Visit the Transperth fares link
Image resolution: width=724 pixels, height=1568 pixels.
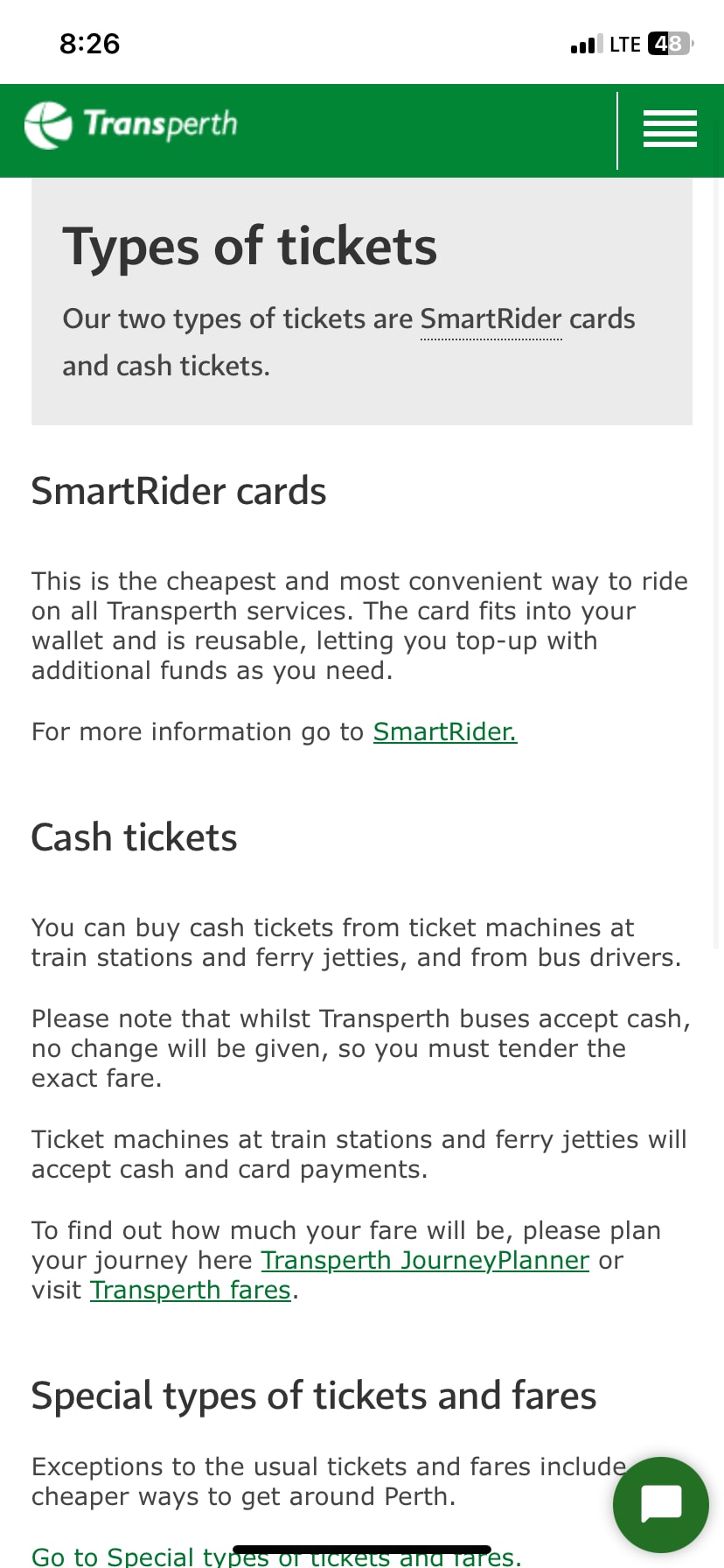click(191, 1290)
